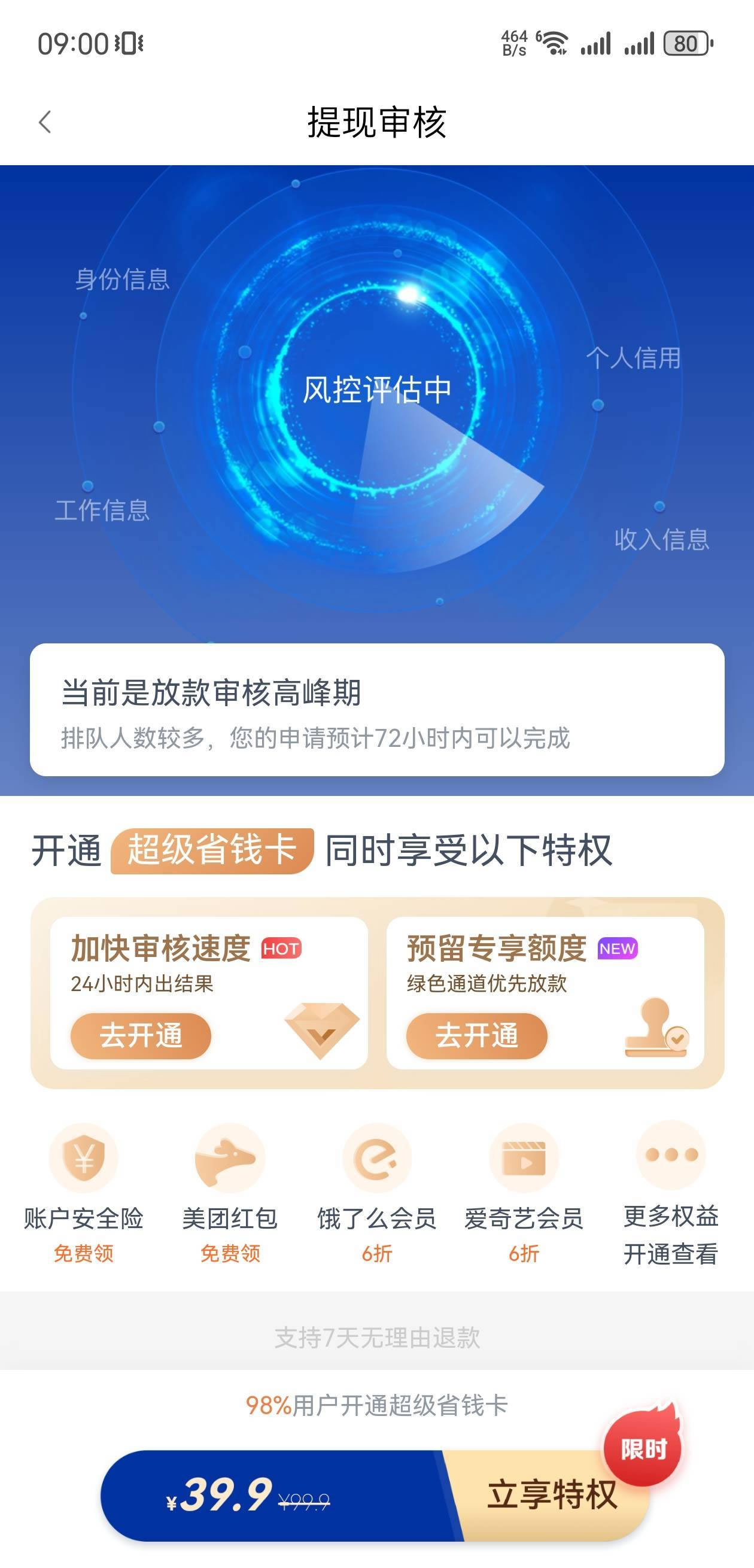Go back from the 提现审核 page
Viewport: 754px width, 1568px height.
pyautogui.click(x=45, y=121)
